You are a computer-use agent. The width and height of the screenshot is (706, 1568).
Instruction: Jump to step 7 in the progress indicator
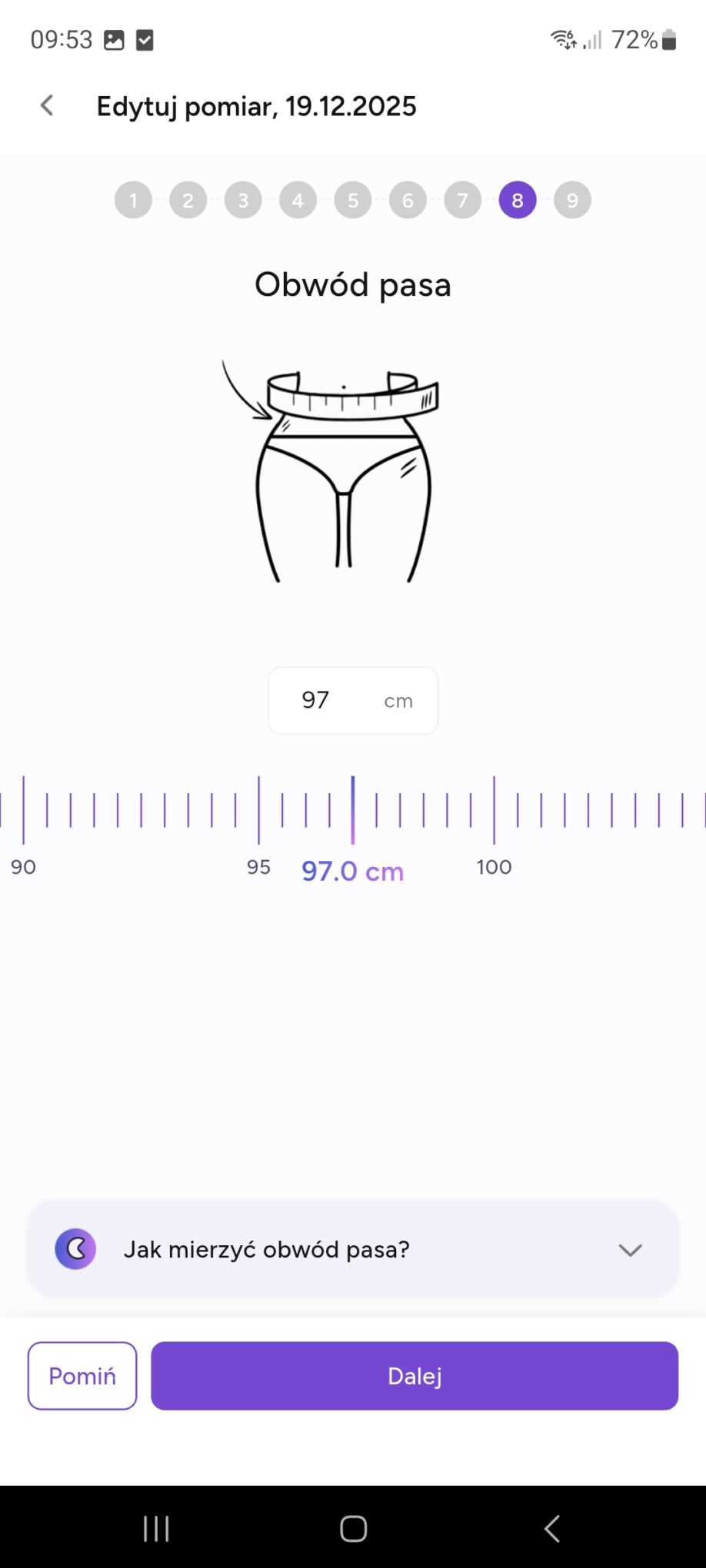[463, 201]
